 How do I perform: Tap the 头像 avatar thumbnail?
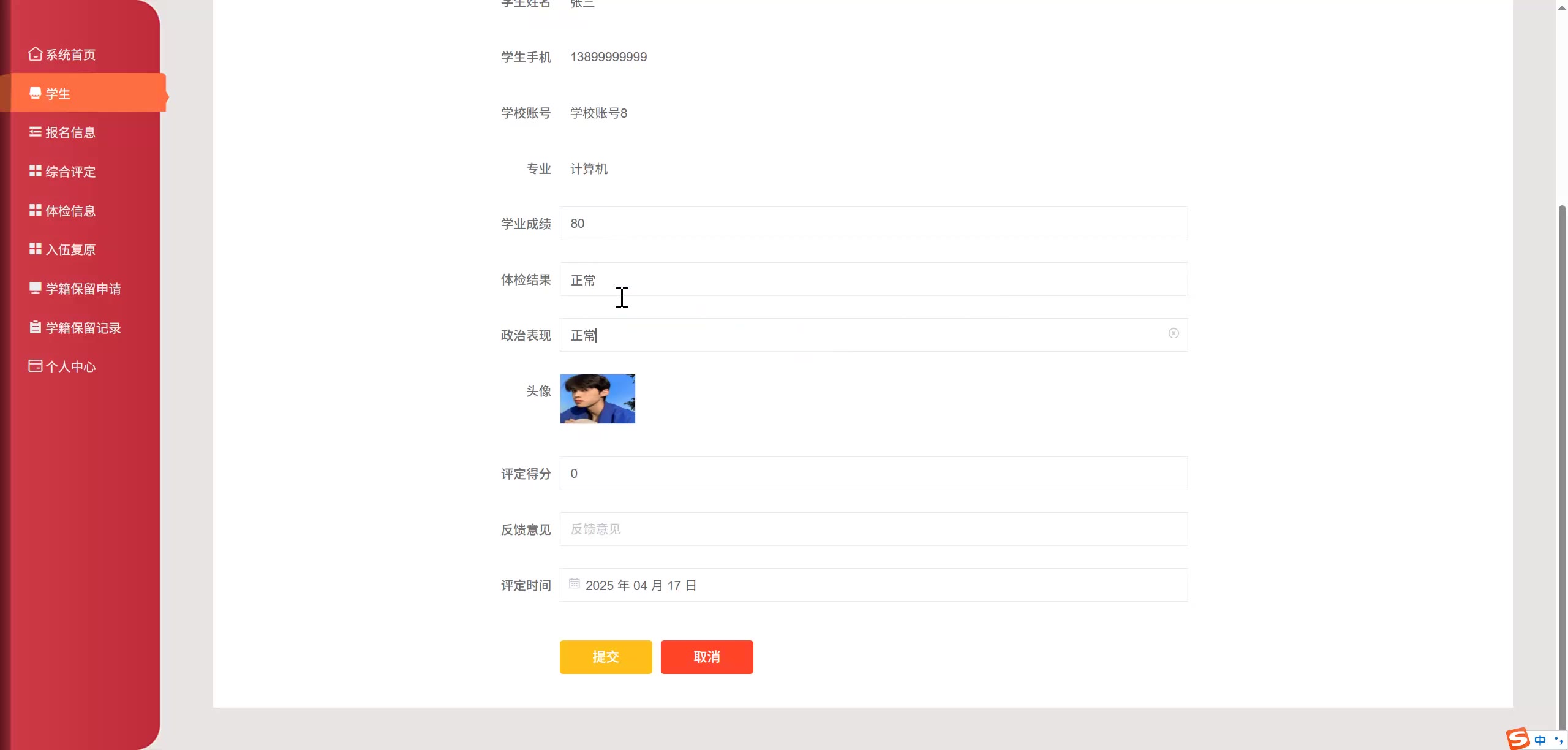597,399
